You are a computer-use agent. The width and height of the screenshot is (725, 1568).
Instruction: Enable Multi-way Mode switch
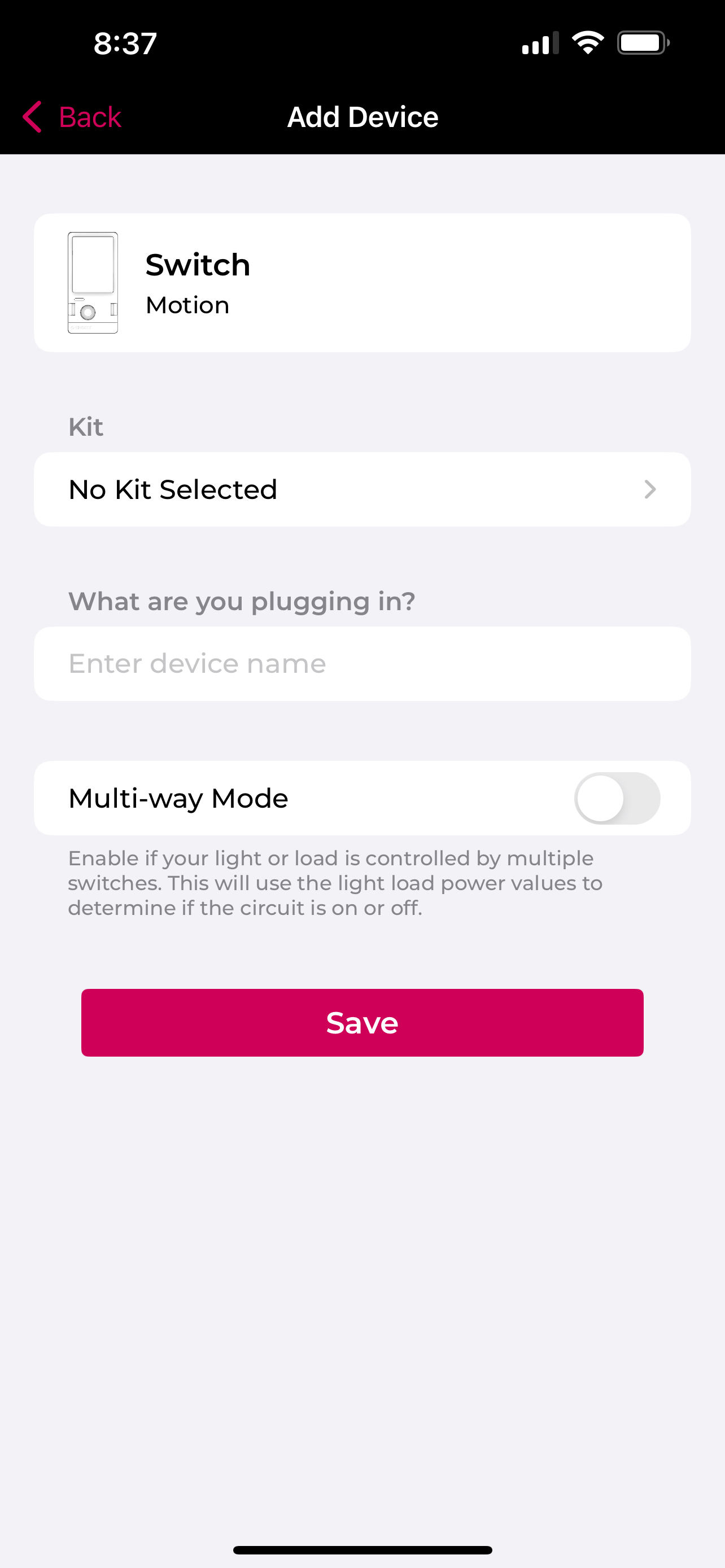(617, 798)
